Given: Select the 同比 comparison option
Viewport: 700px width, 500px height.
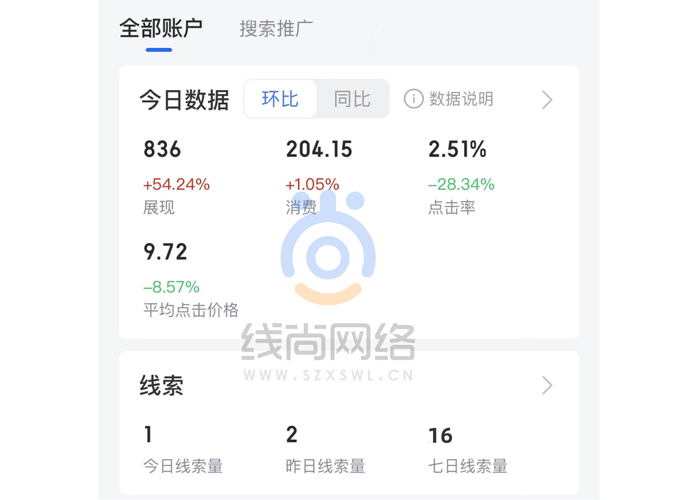Looking at the screenshot, I should pos(352,99).
